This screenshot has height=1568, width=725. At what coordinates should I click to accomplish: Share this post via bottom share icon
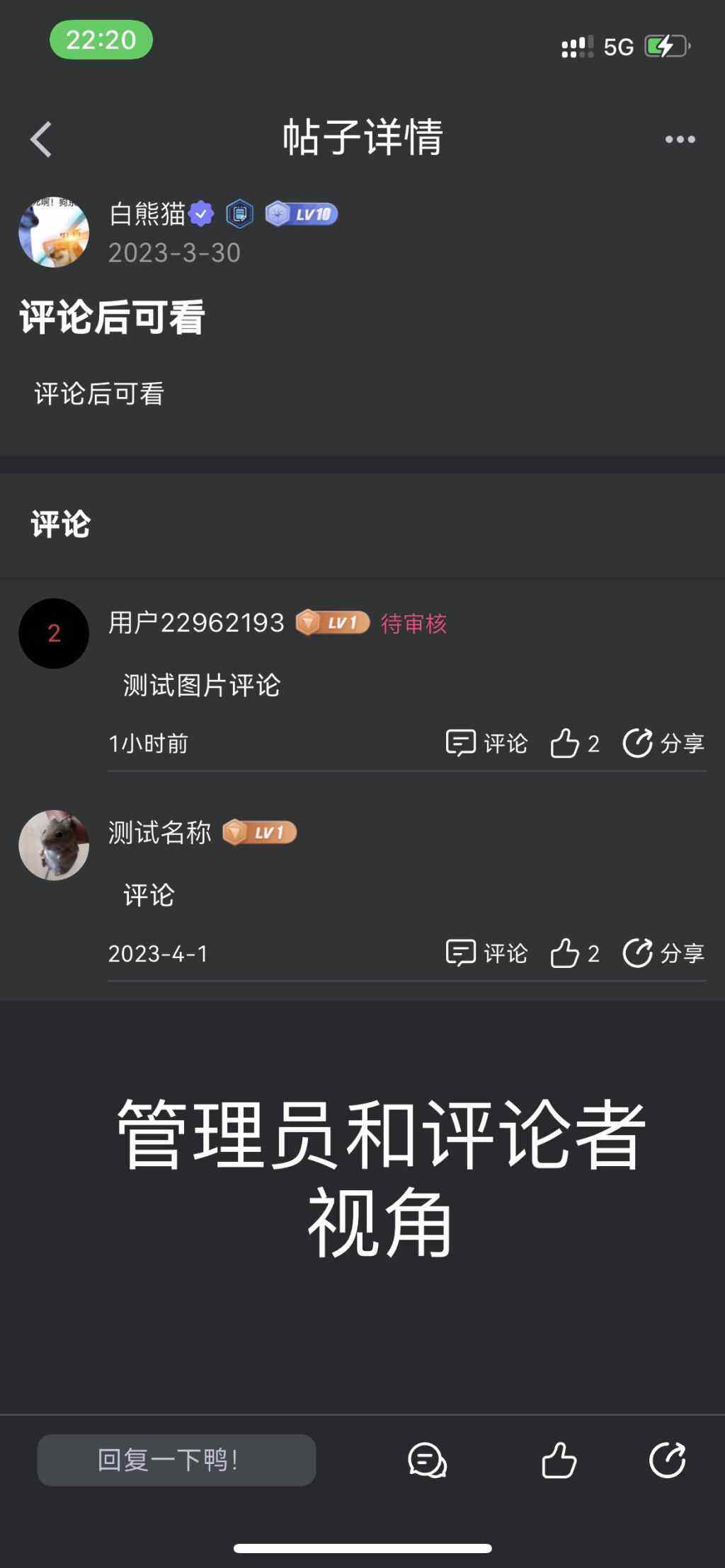click(667, 1460)
